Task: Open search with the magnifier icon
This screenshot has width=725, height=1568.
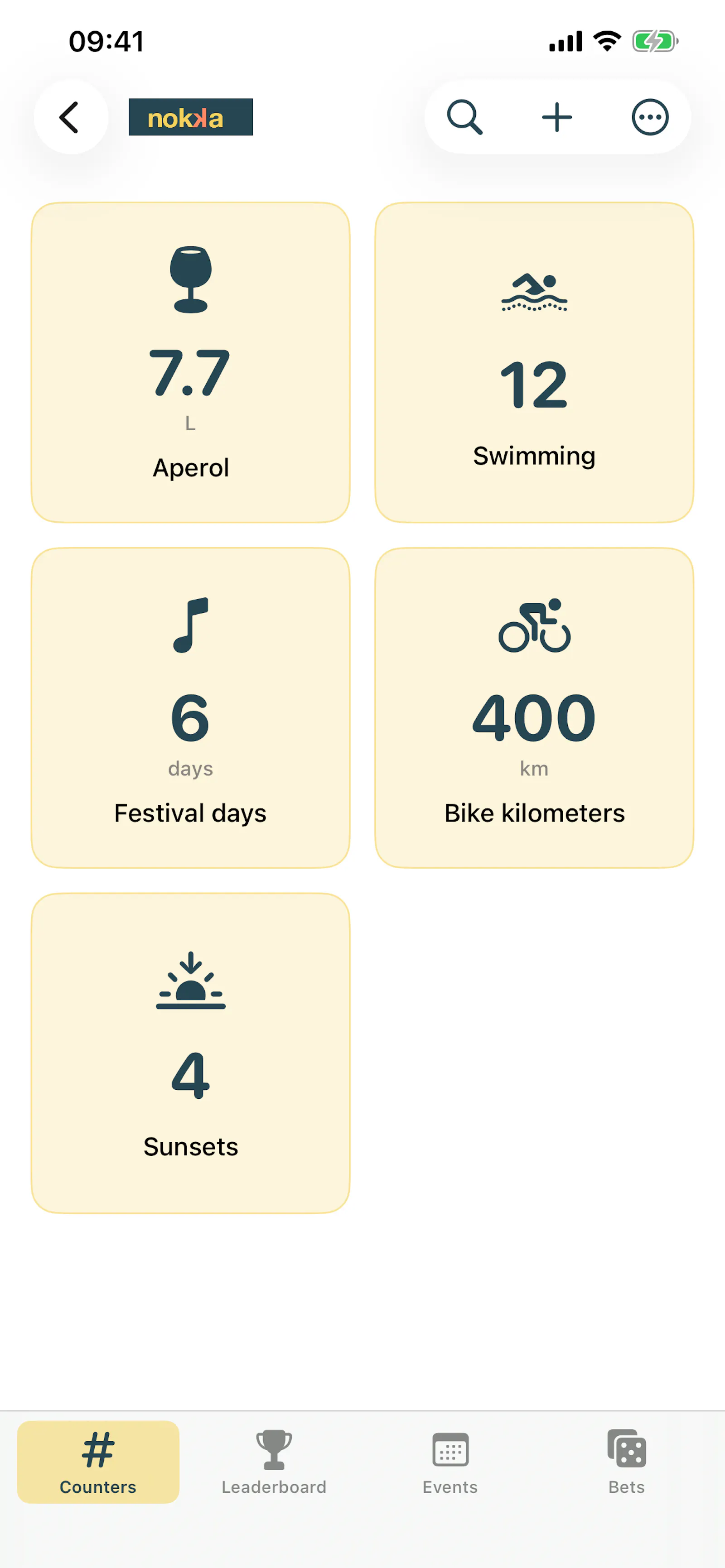Action: click(x=465, y=117)
